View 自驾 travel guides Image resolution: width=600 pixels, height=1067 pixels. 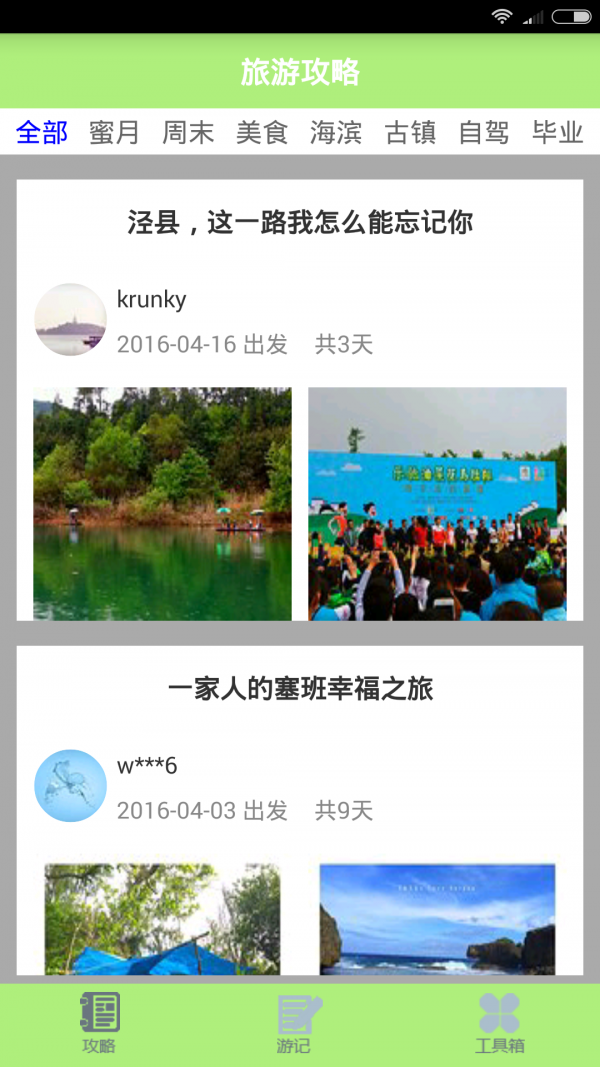coord(484,132)
